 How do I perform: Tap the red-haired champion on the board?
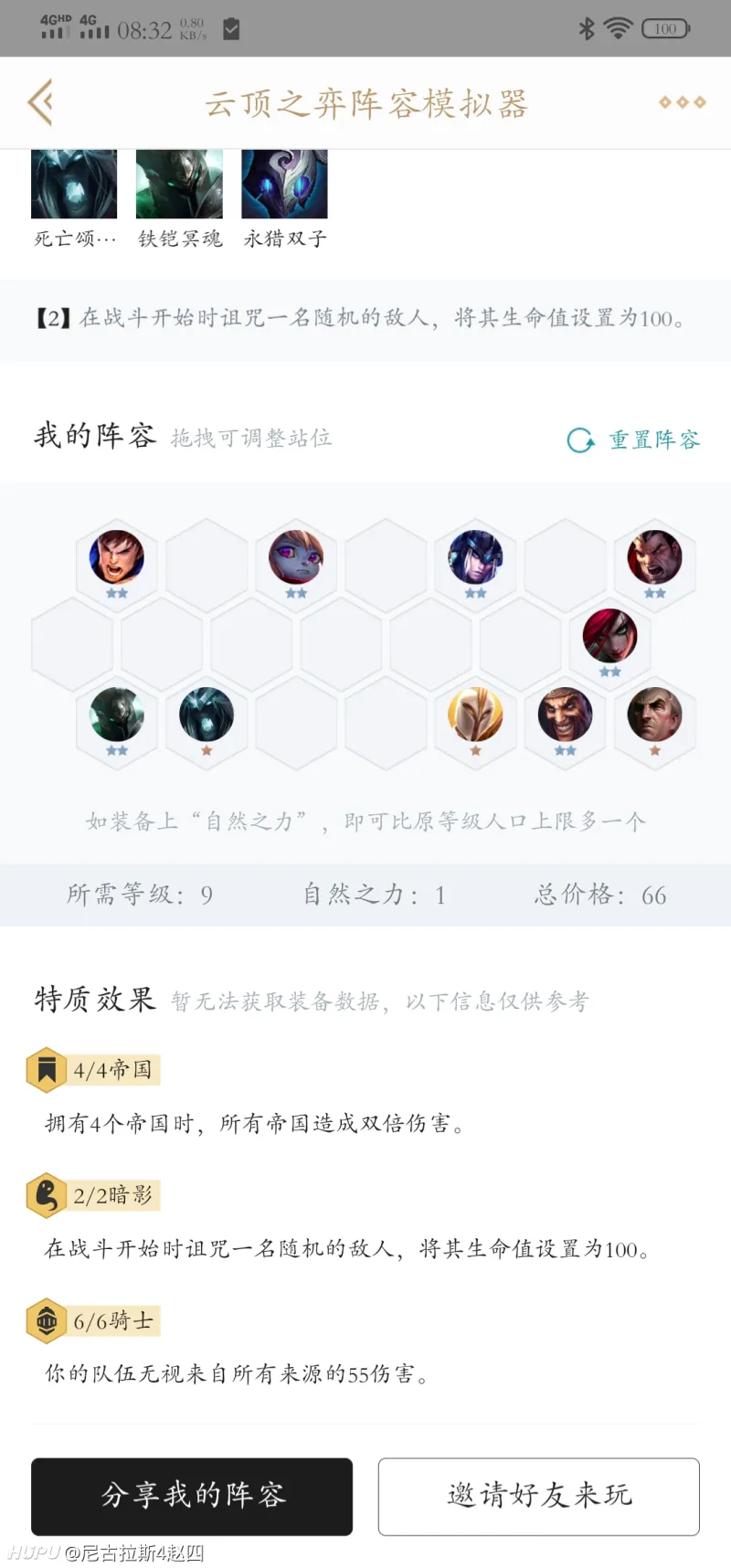(x=609, y=637)
